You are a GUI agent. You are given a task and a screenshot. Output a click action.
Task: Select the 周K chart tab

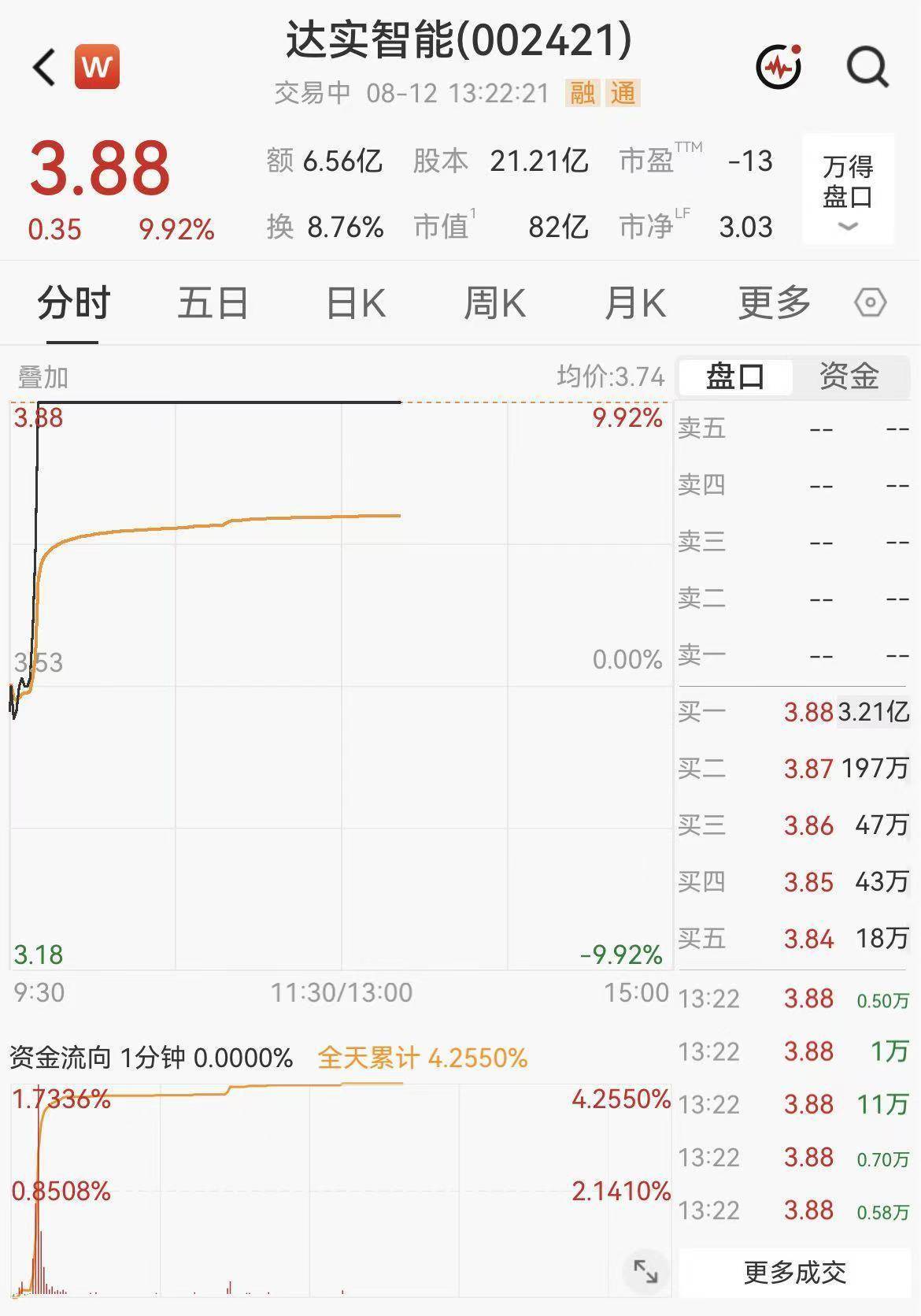point(494,303)
